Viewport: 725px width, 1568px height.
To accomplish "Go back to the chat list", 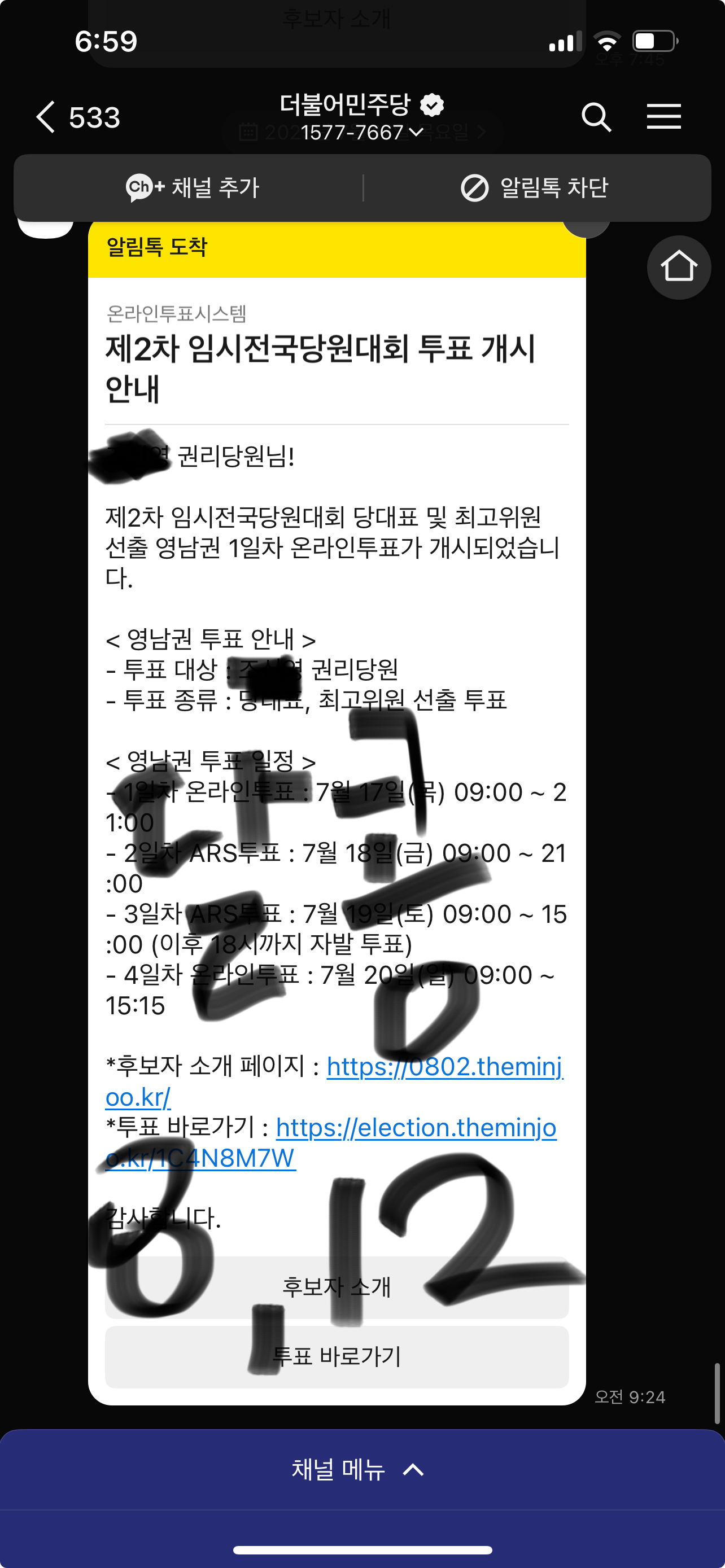I will tap(46, 117).
